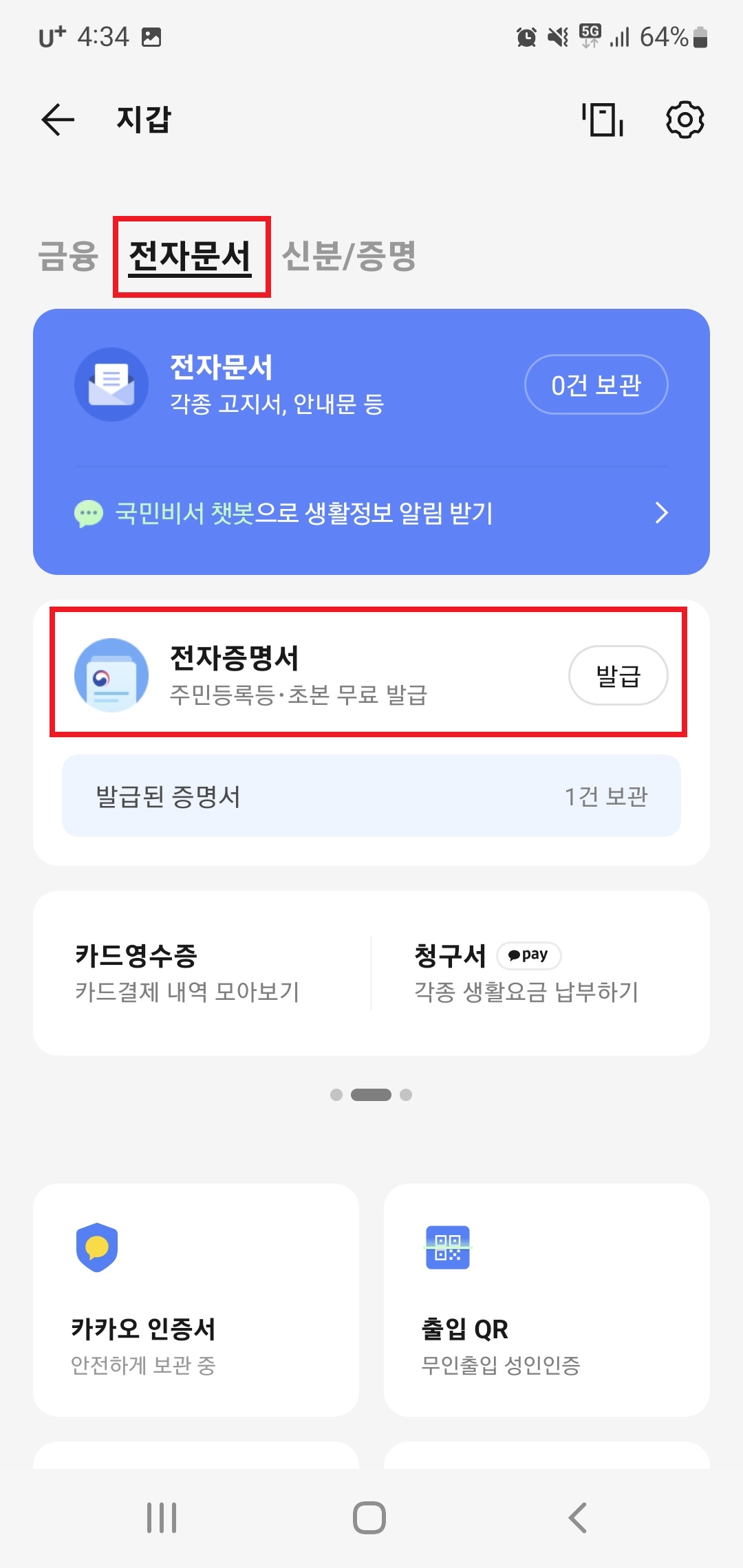Open 발급된 증명서 showing 1건 보관
The height and width of the screenshot is (1568, 743).
[371, 796]
